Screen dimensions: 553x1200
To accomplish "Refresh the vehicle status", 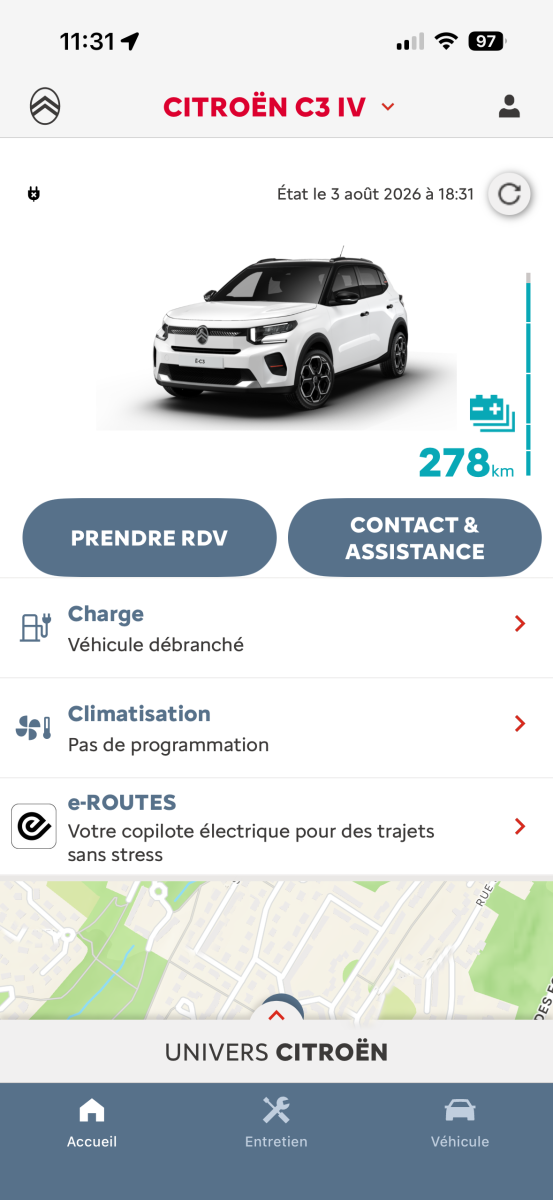I will [x=509, y=194].
